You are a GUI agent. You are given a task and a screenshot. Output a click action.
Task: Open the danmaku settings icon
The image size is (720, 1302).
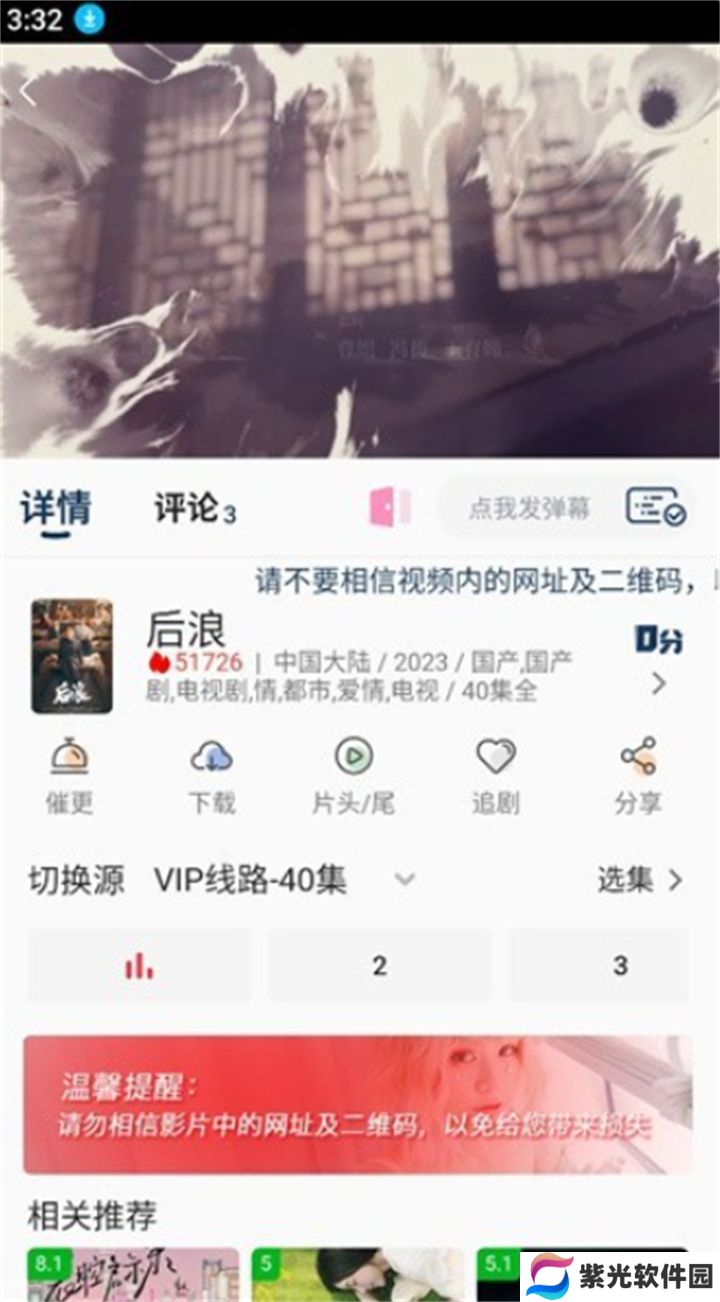tap(655, 508)
